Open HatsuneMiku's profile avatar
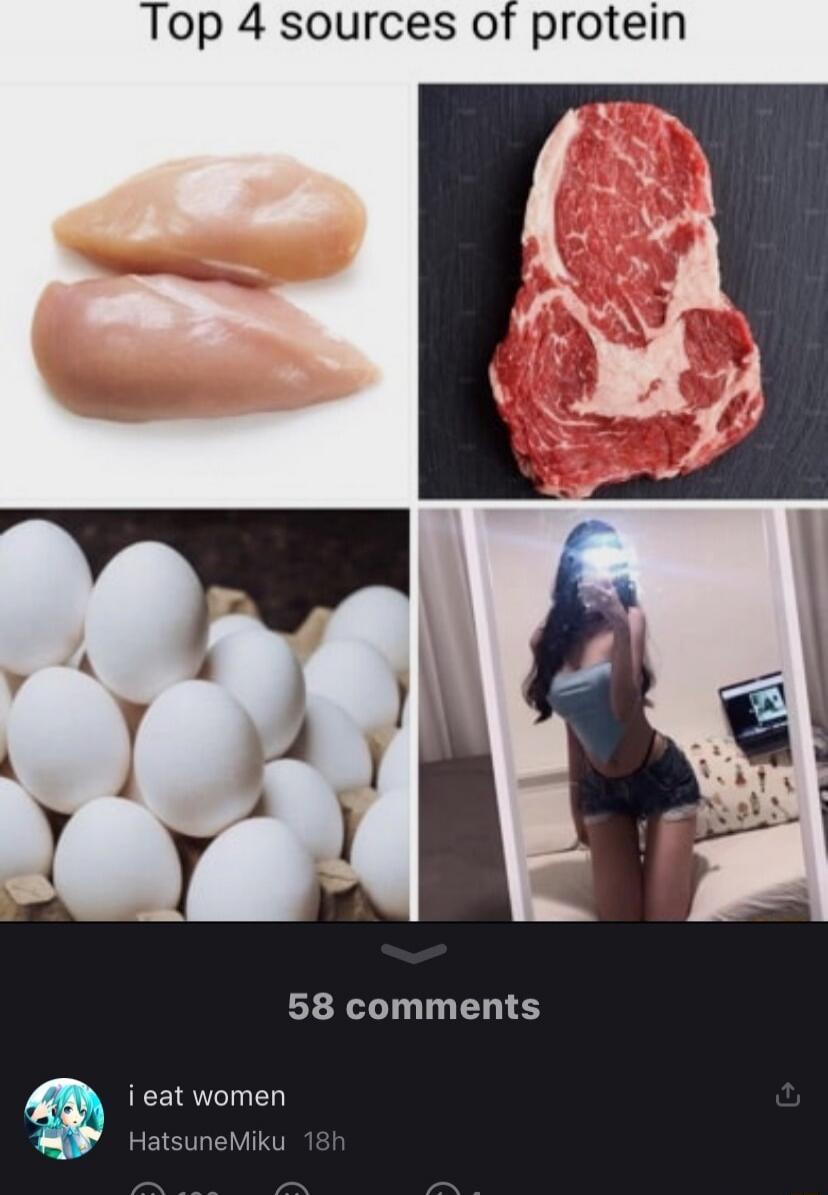This screenshot has width=828, height=1195. pos(64,1118)
